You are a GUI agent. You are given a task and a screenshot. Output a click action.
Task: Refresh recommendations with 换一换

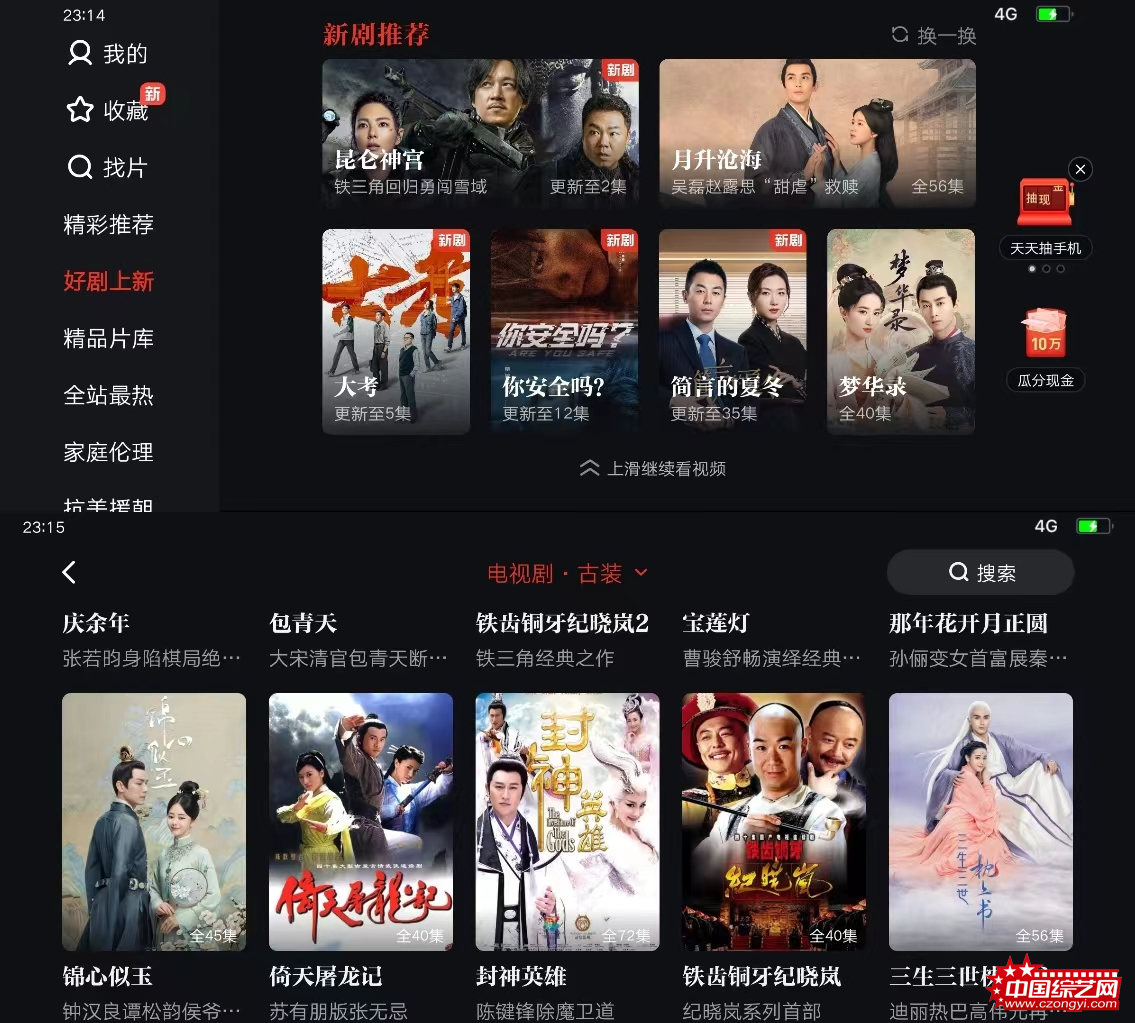click(934, 36)
